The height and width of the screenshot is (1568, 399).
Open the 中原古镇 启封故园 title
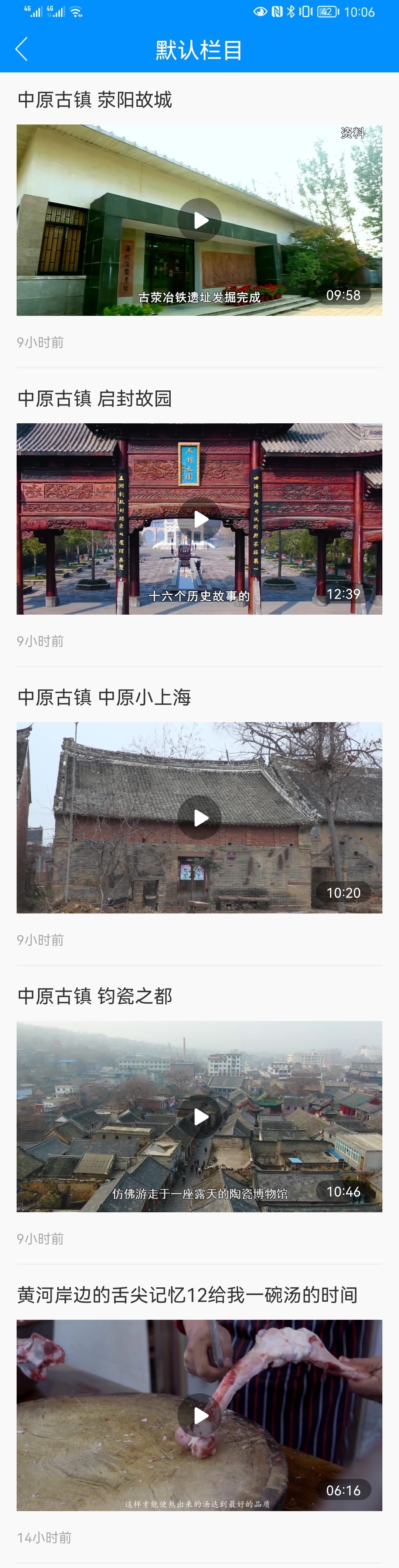pos(95,399)
